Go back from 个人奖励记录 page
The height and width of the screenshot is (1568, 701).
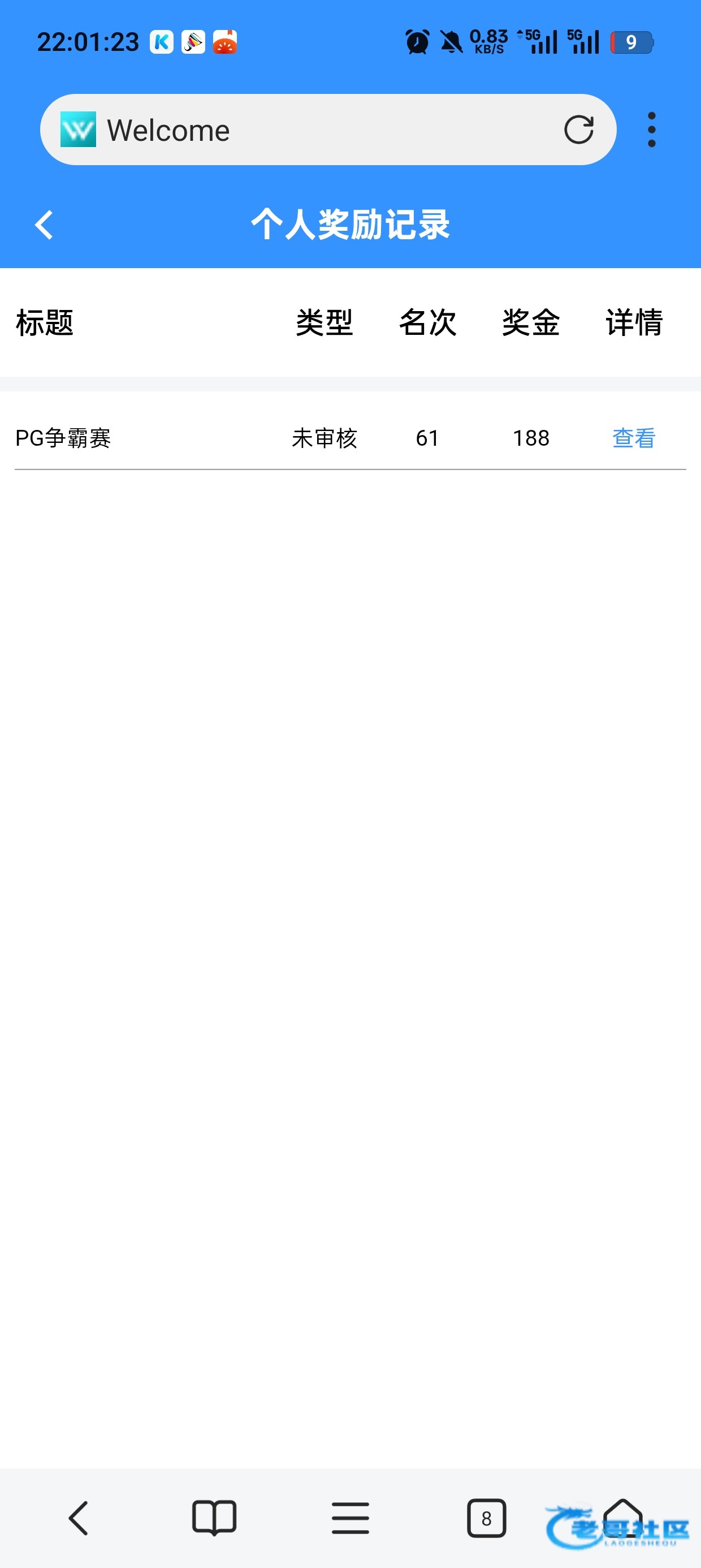44,225
